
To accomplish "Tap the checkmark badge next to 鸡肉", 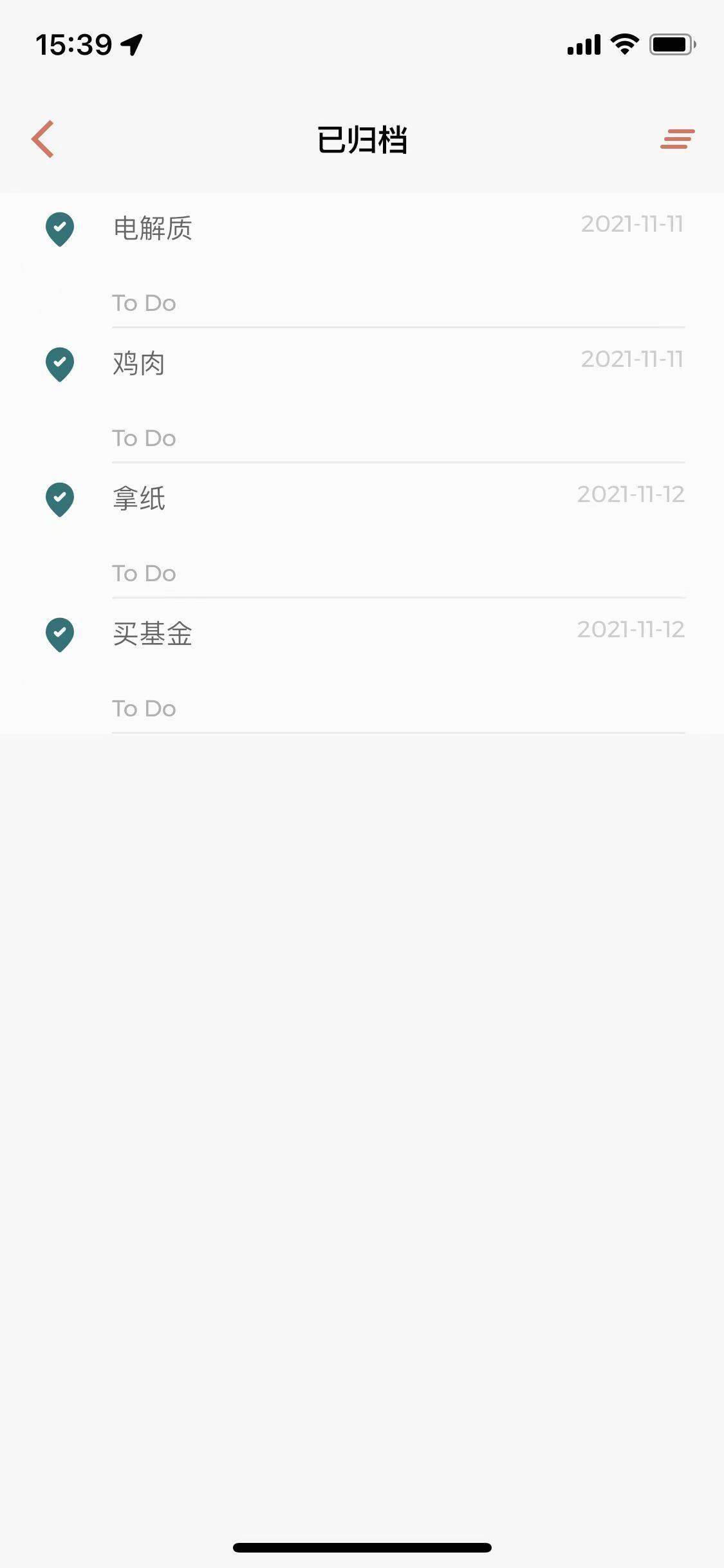I will click(x=59, y=365).
